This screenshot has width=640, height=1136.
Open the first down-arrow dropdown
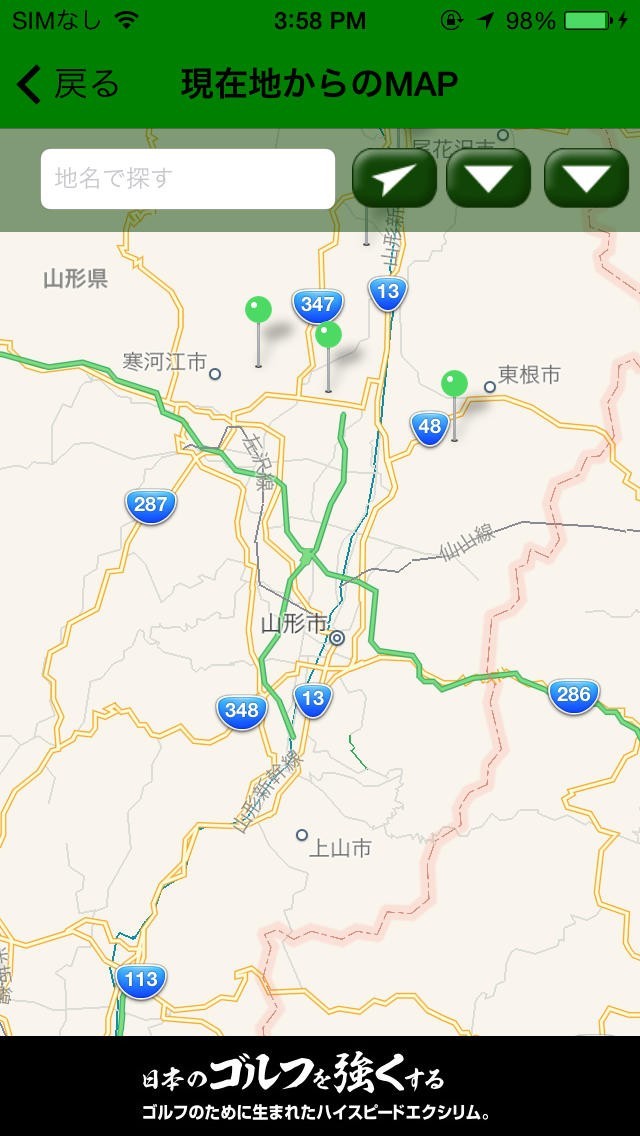[488, 178]
